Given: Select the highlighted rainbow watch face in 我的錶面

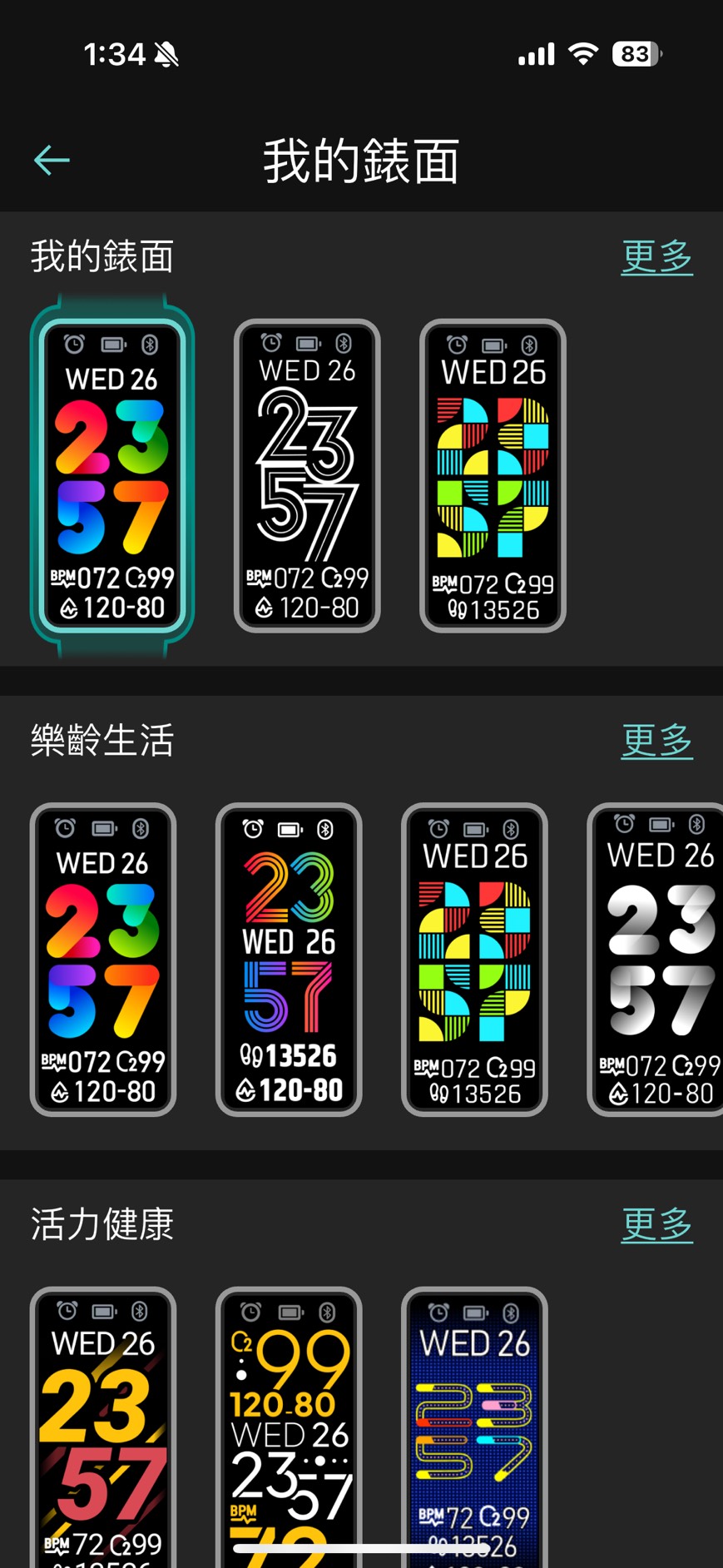Looking at the screenshot, I should (112, 476).
